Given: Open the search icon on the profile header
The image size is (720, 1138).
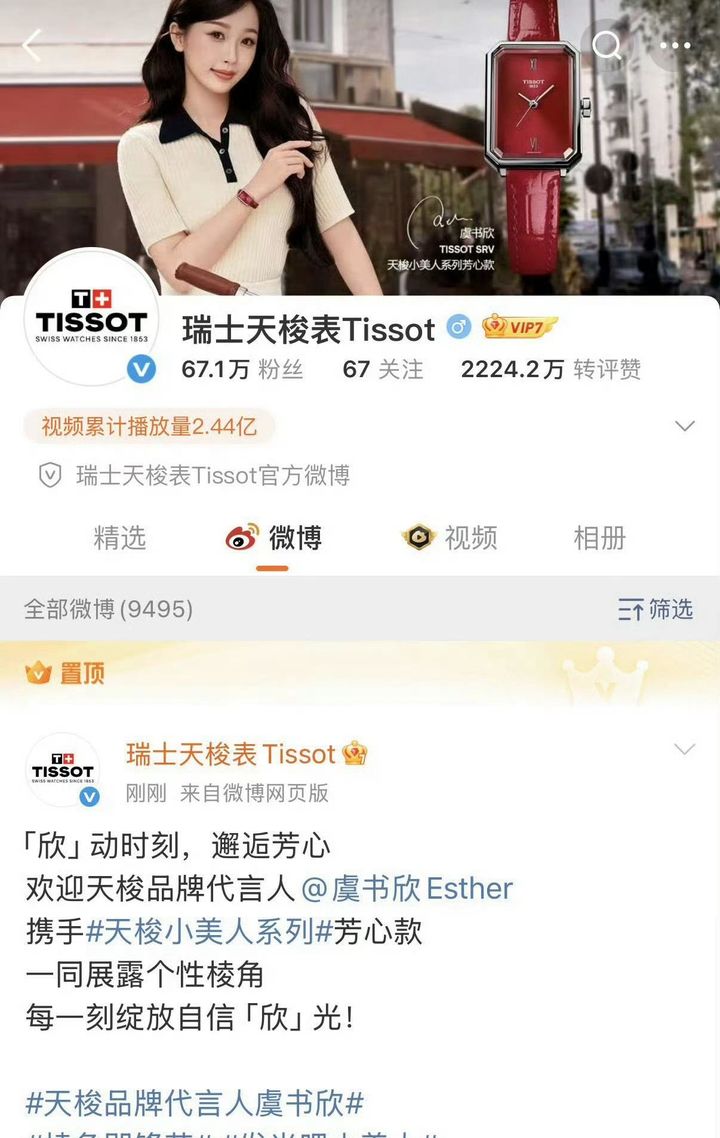Looking at the screenshot, I should (607, 45).
